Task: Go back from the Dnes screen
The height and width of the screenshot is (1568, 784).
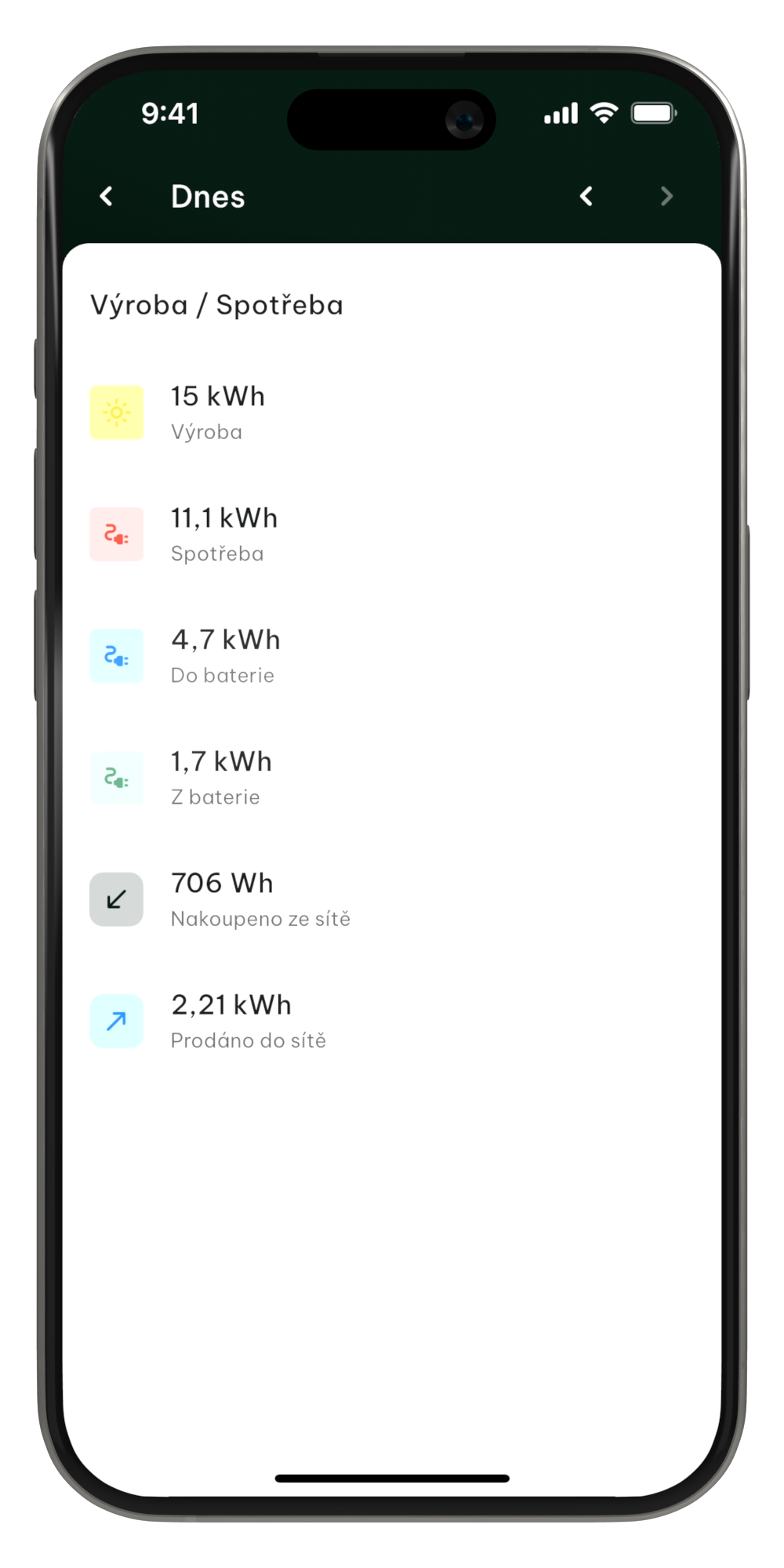Action: (107, 196)
